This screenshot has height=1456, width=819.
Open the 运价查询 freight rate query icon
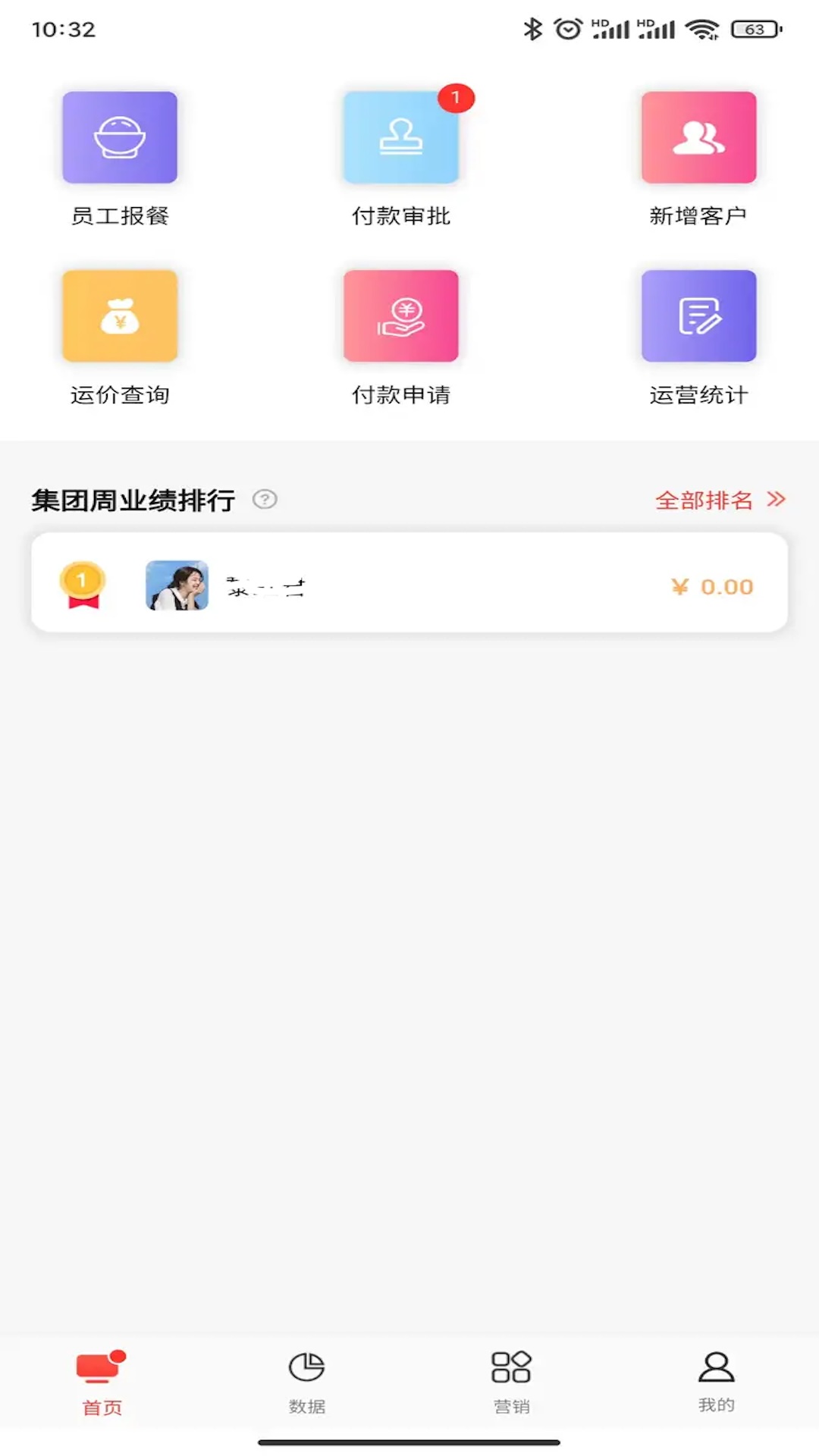pos(119,316)
